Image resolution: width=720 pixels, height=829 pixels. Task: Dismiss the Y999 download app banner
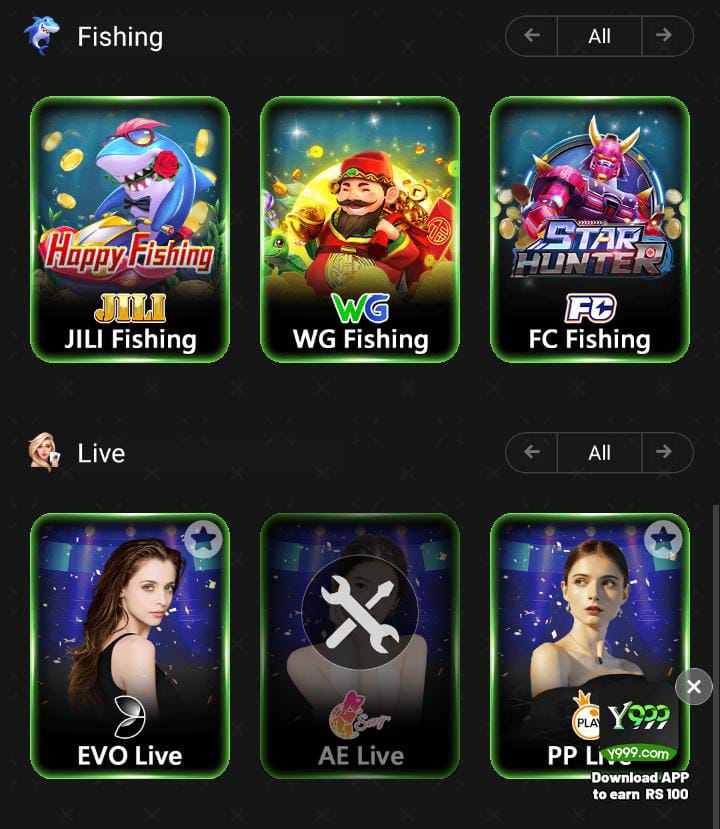(694, 687)
